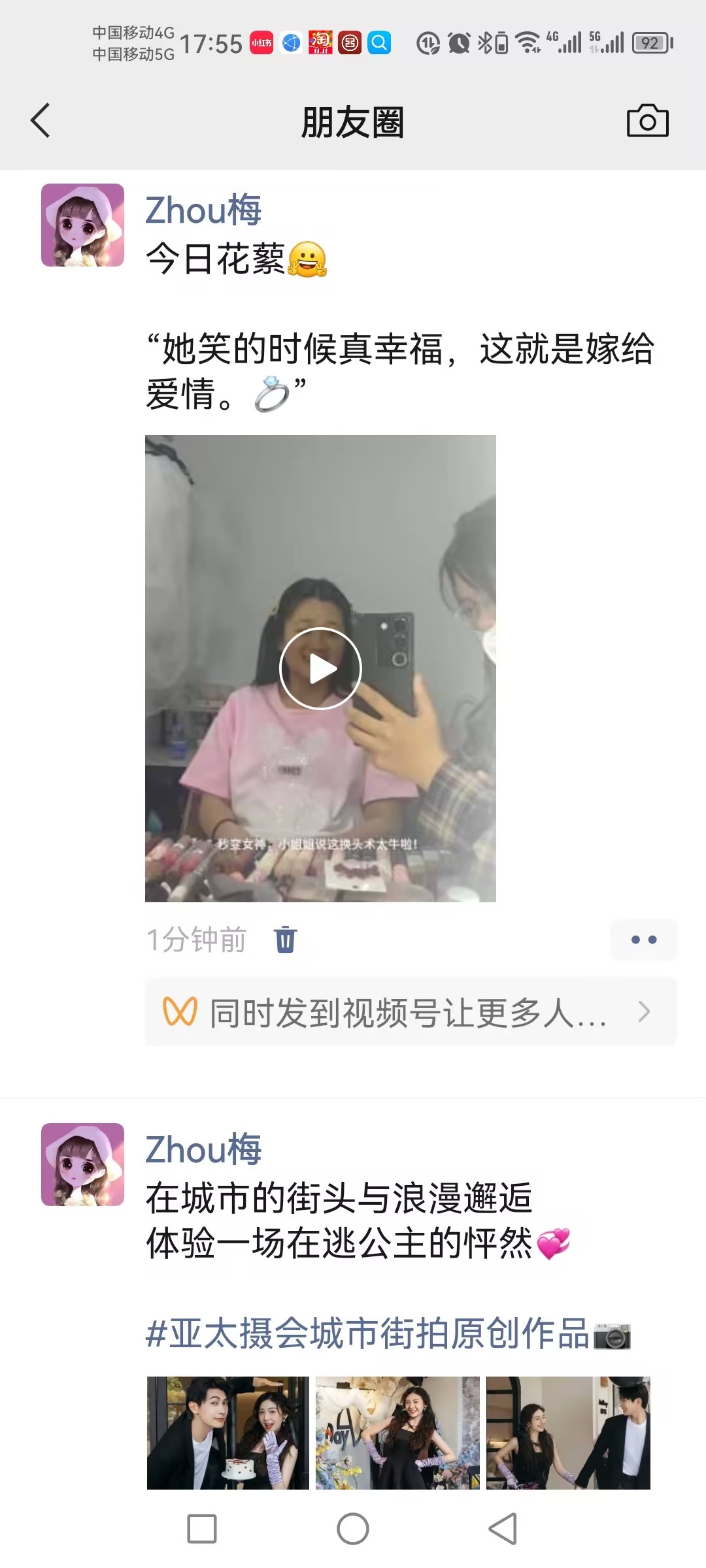Open hashtag #亚太摄会城市街拍原创作品
The height and width of the screenshot is (1568, 706).
click(367, 1333)
